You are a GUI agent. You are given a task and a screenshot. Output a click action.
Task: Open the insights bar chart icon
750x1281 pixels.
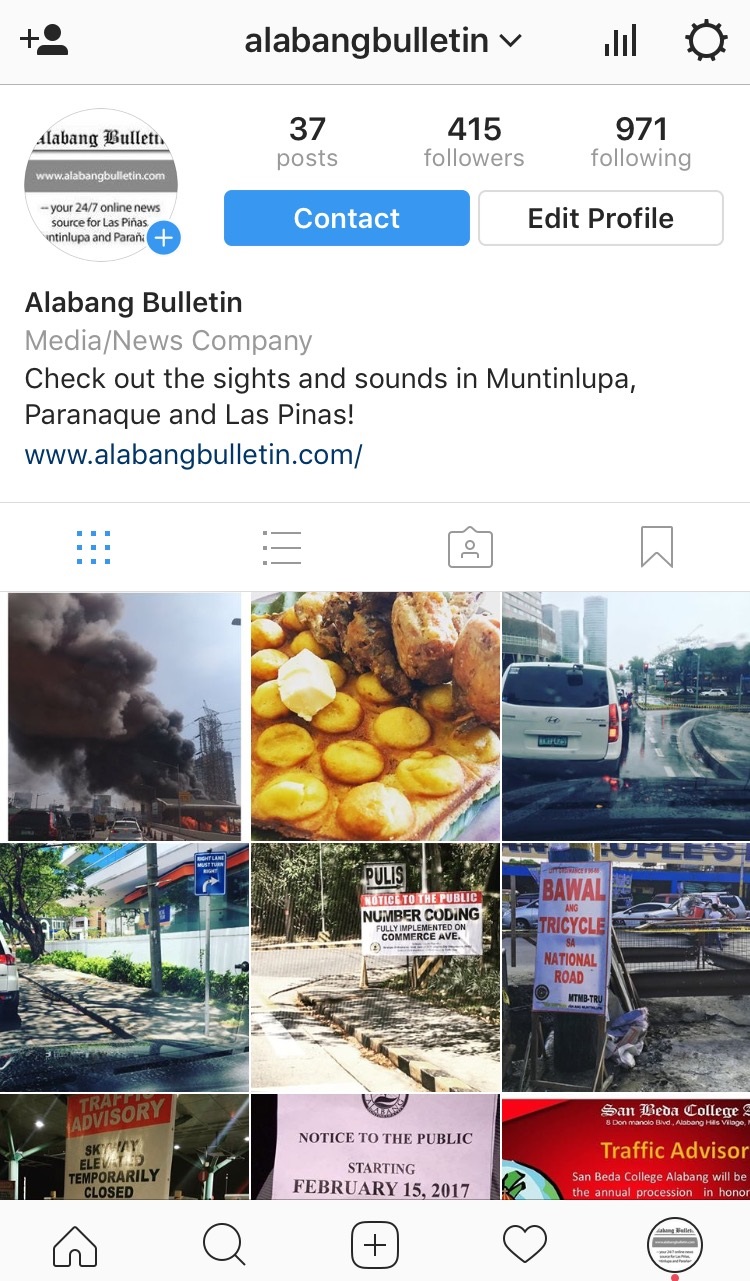point(620,41)
